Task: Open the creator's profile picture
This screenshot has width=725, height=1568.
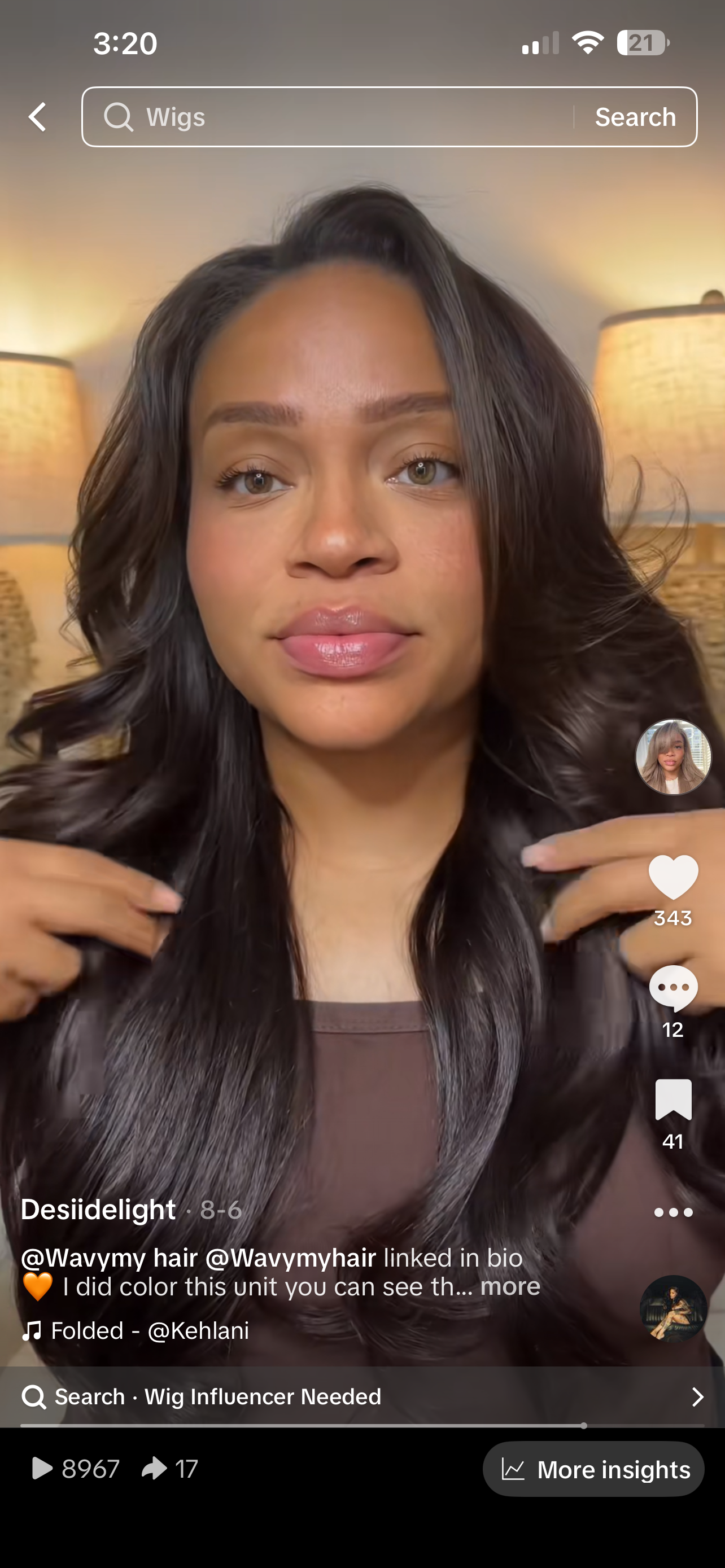Action: click(672, 756)
